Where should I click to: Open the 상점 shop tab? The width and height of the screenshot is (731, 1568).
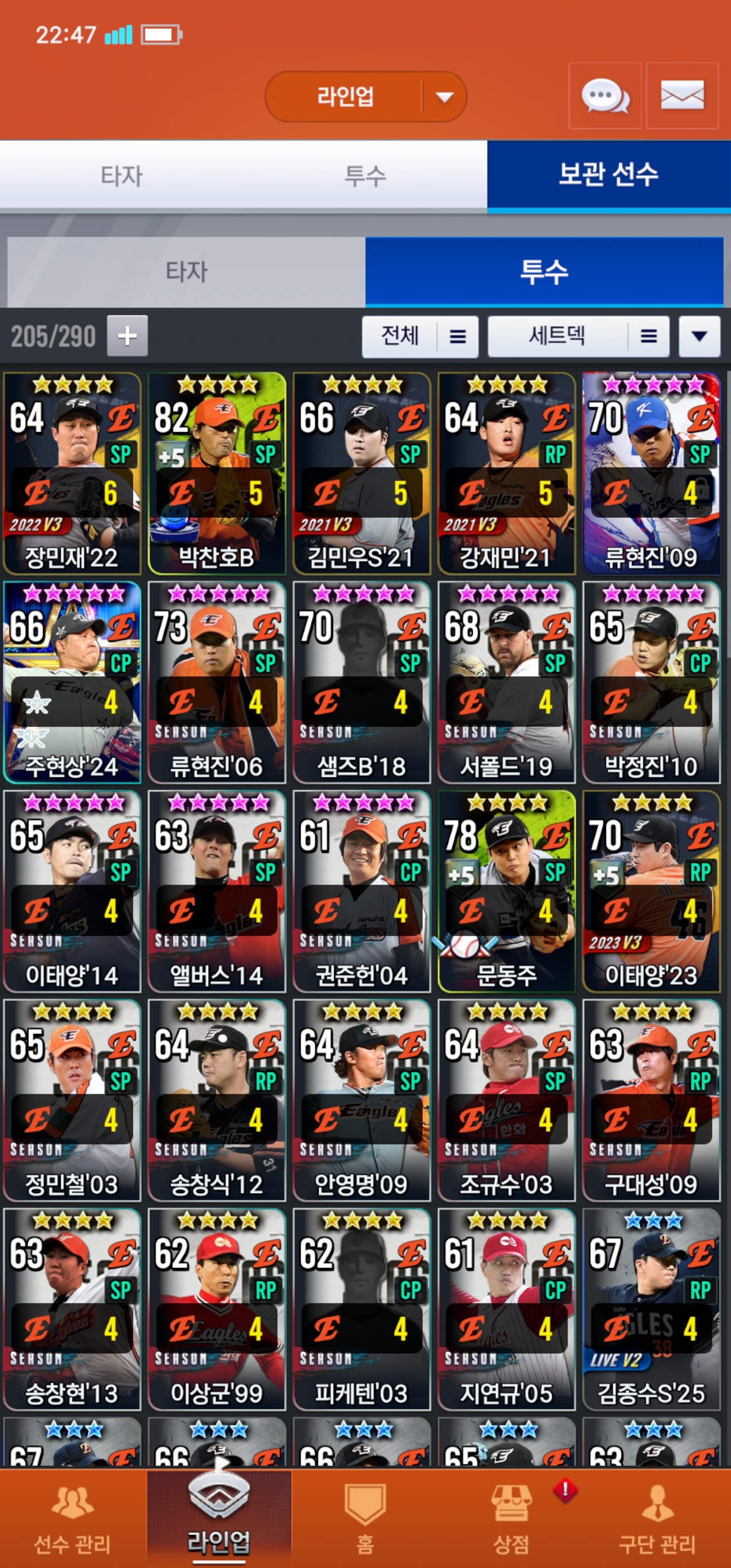511,1519
